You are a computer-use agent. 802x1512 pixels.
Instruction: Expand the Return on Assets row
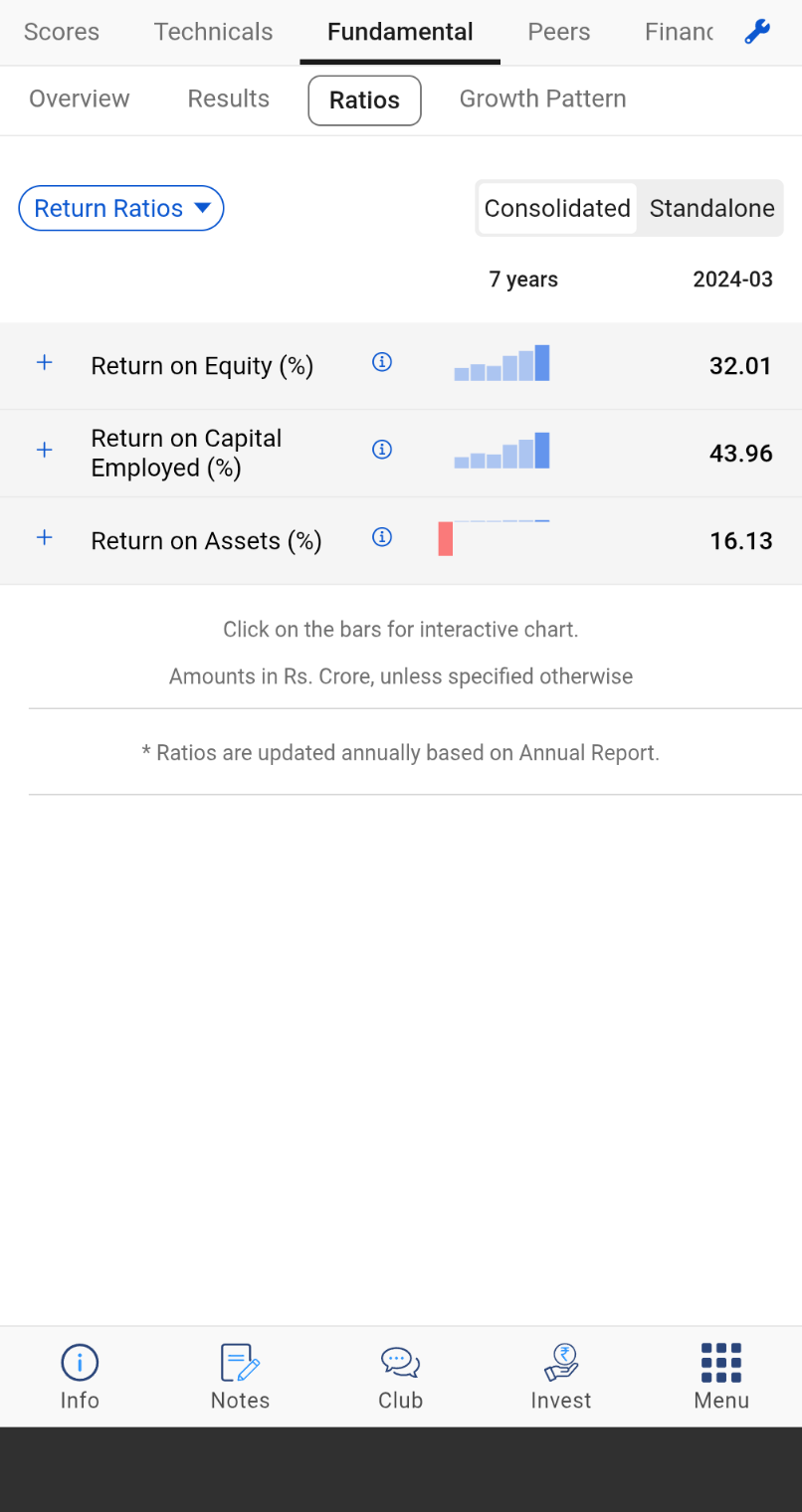pyautogui.click(x=45, y=538)
